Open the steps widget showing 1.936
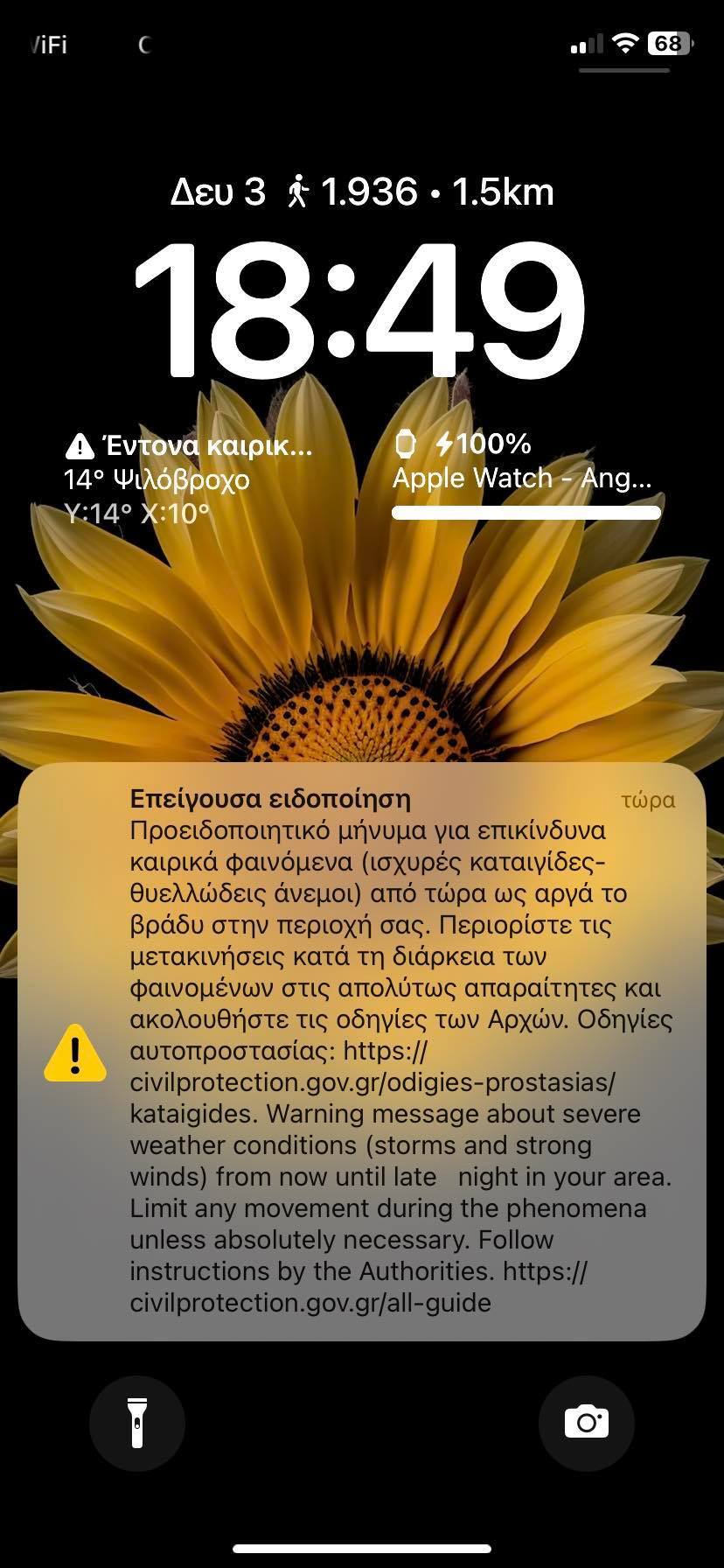 tap(420, 192)
